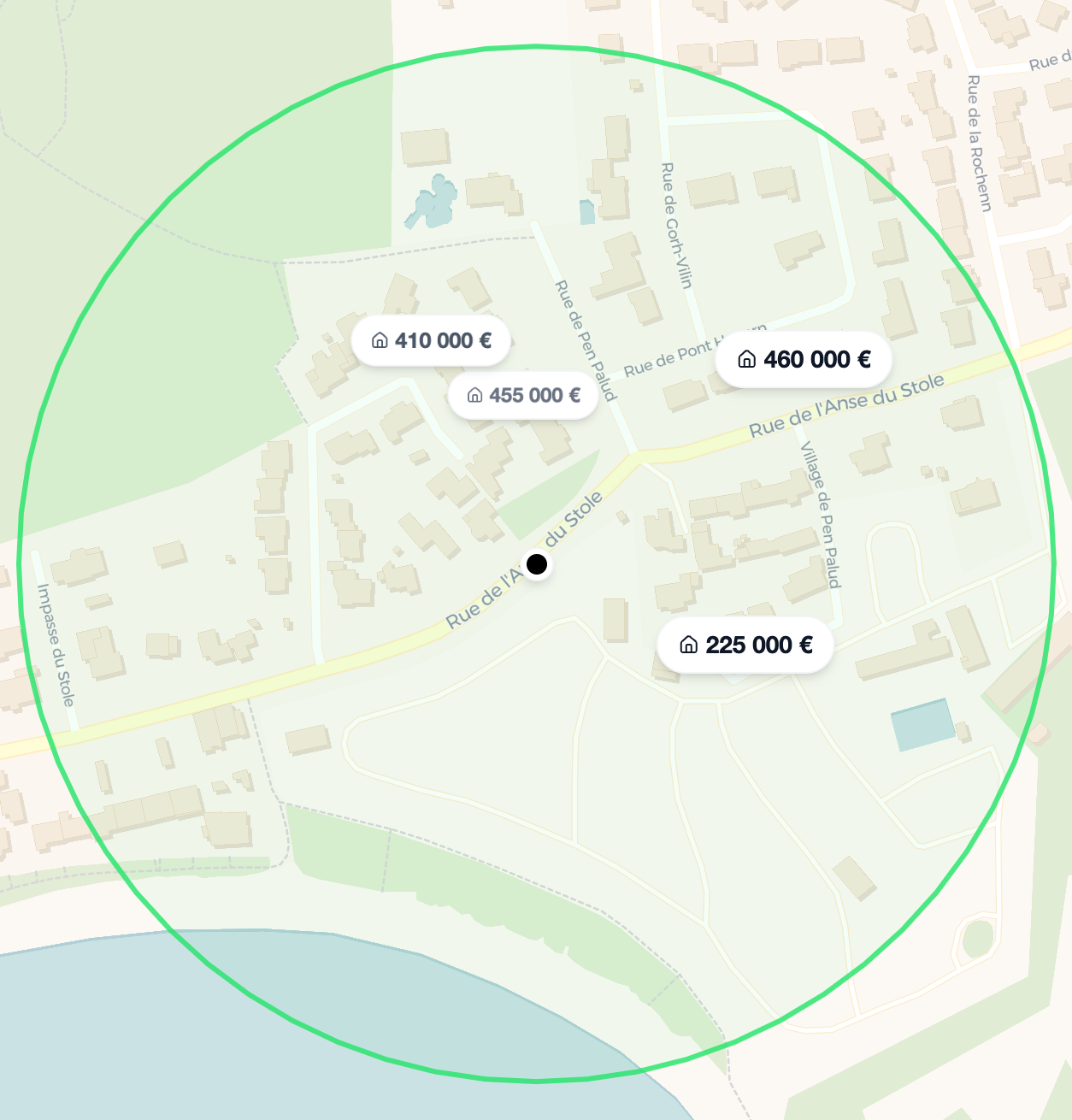View the 225 000 € property listing
Viewport: 1072px width, 1120px height.
(745, 645)
